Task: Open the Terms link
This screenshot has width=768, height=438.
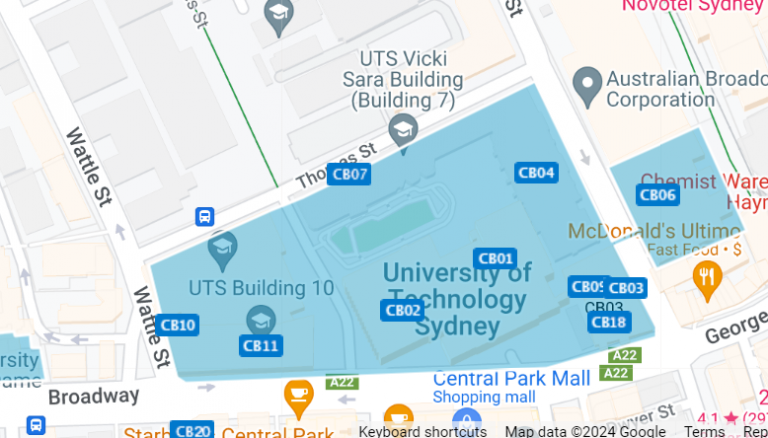Action: coord(704,431)
